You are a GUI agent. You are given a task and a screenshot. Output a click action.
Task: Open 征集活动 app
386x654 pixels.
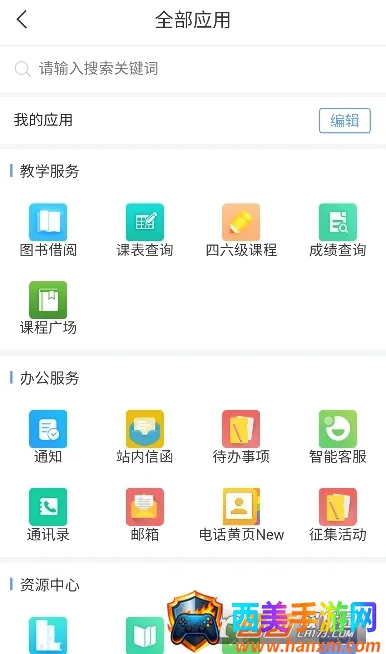(338, 515)
